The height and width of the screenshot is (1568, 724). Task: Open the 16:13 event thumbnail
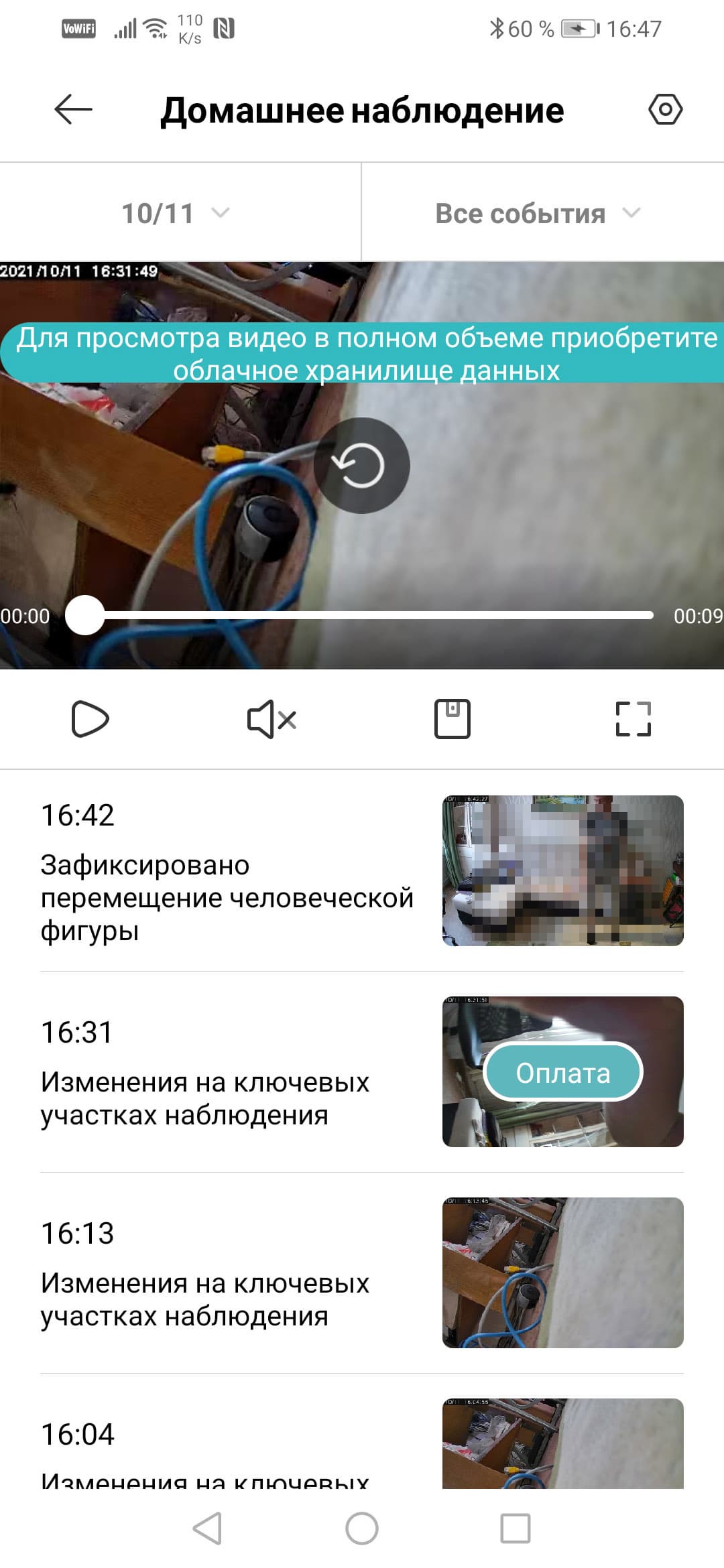click(x=562, y=1272)
